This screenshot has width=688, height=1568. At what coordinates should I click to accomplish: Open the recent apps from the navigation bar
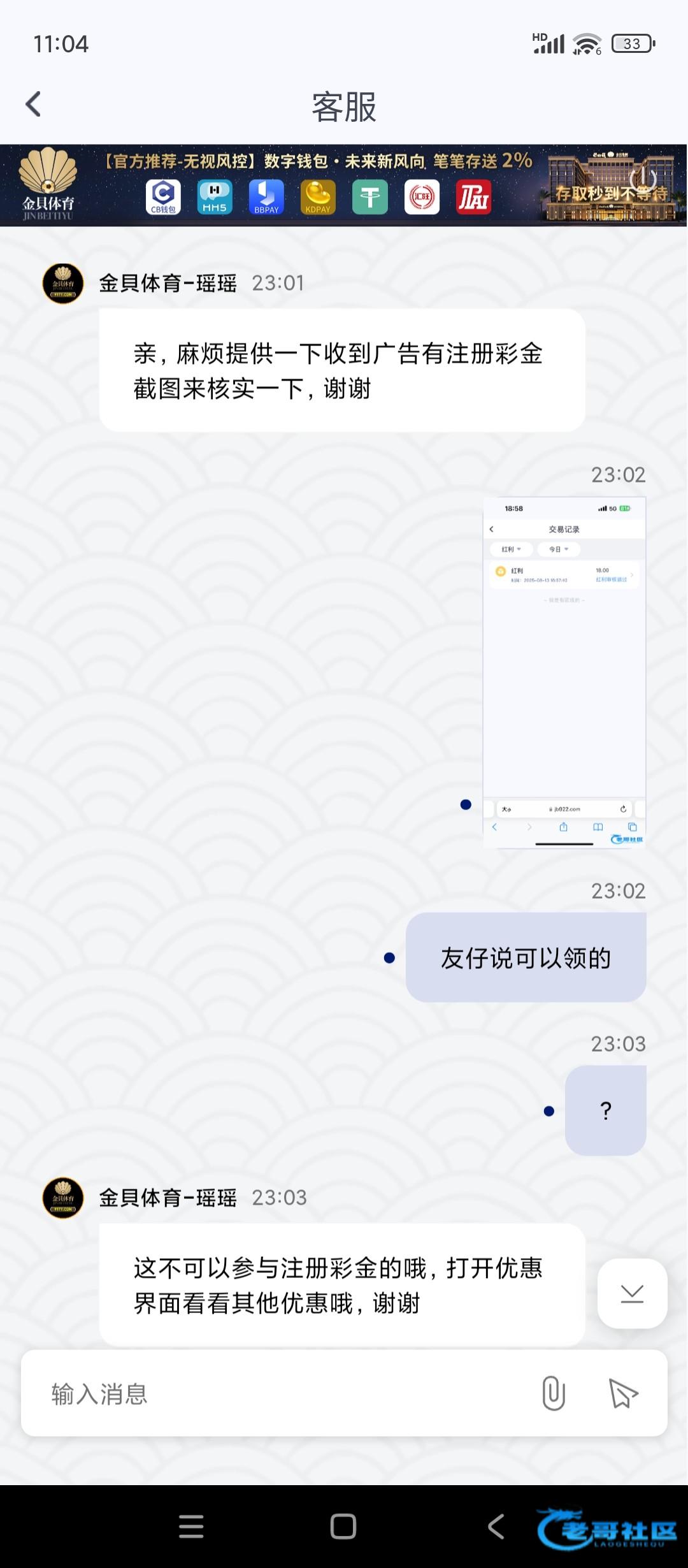coord(191,1527)
